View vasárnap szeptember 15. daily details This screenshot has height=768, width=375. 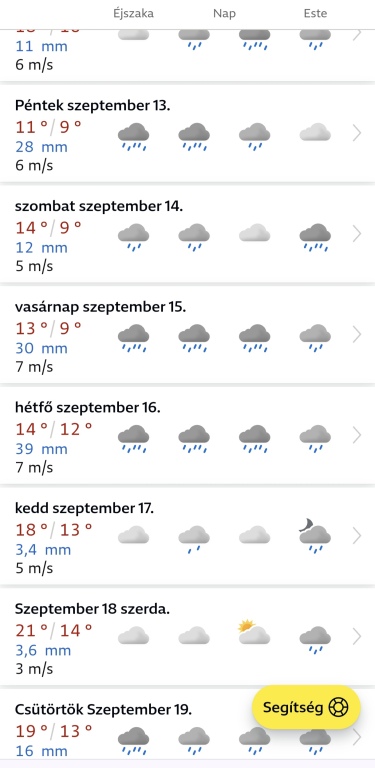tap(188, 335)
